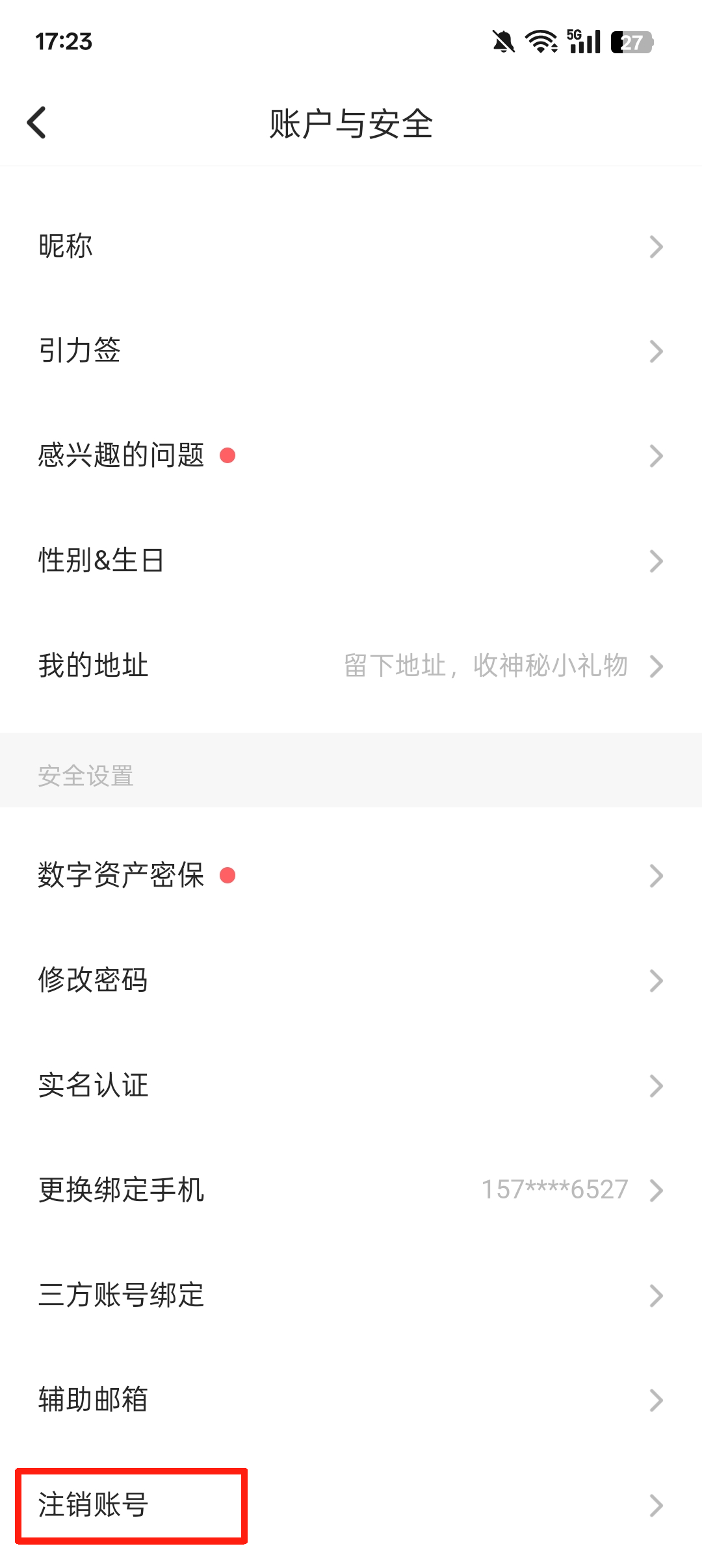Screen dimensions: 702x1568
Task: Open 我的地址 to add address
Action: coord(351,665)
